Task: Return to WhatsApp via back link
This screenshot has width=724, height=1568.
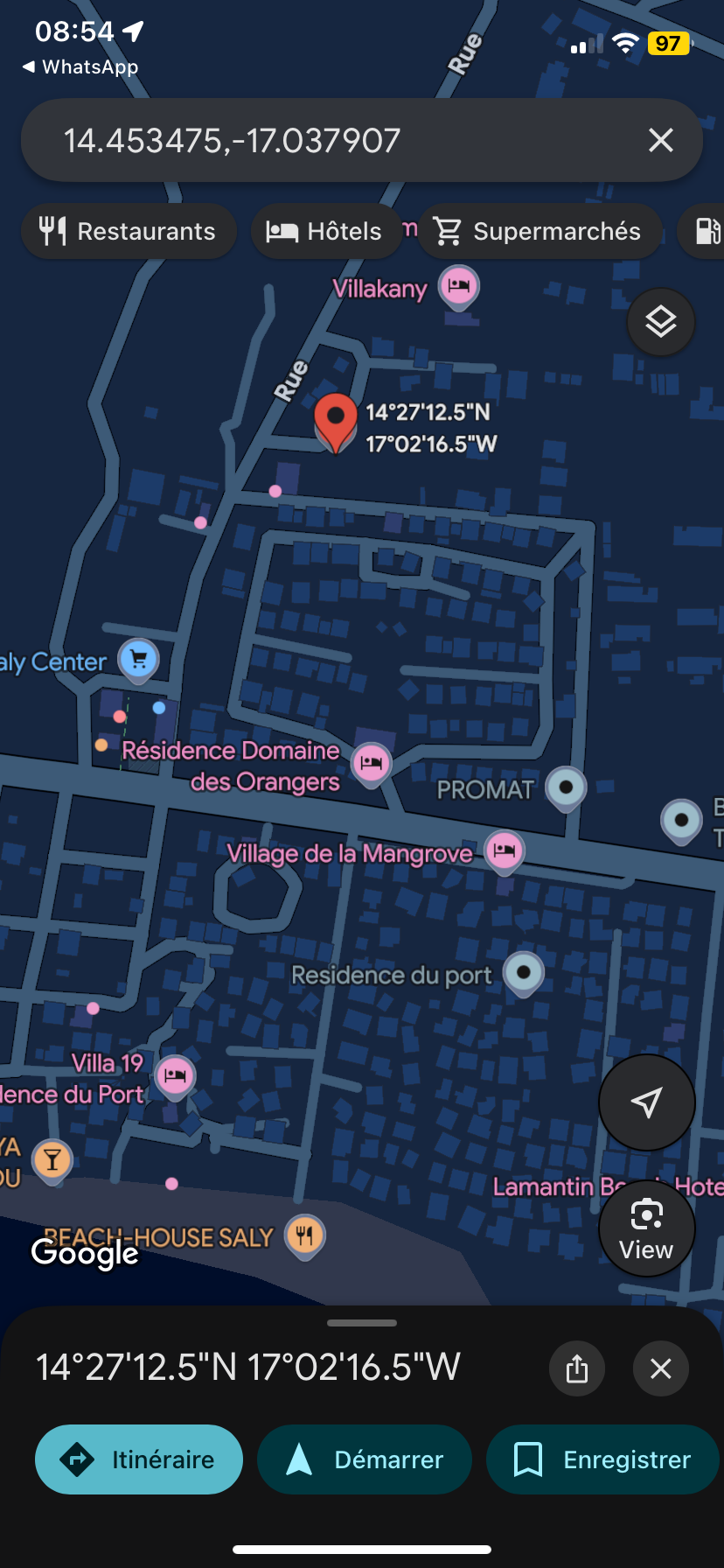Action: (x=80, y=67)
